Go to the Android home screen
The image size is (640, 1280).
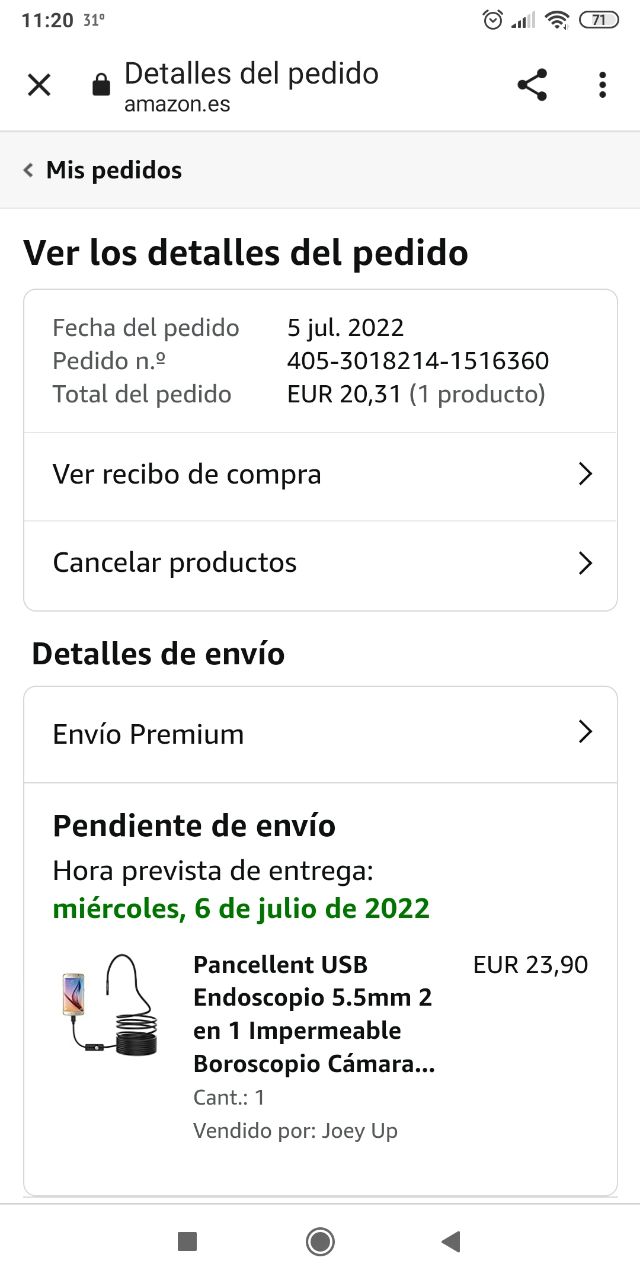click(x=320, y=1242)
